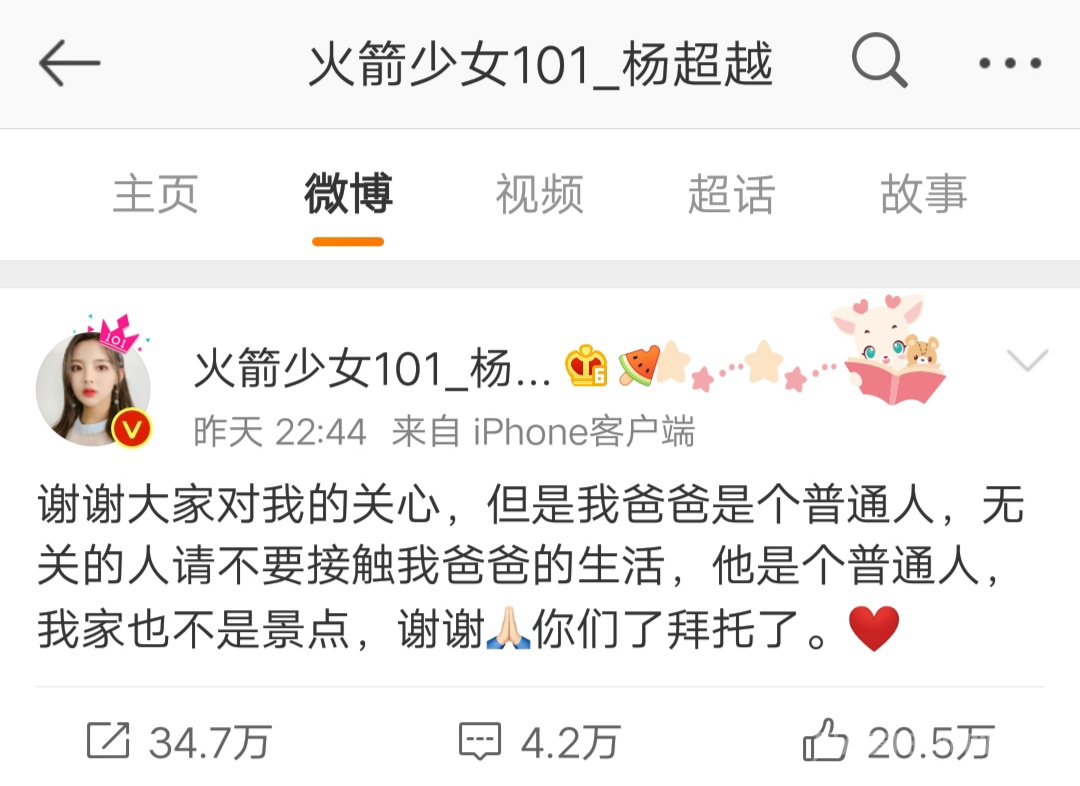Repost this post with 34.7万 shares
Viewport: 1080px width, 786px height.
click(x=178, y=741)
